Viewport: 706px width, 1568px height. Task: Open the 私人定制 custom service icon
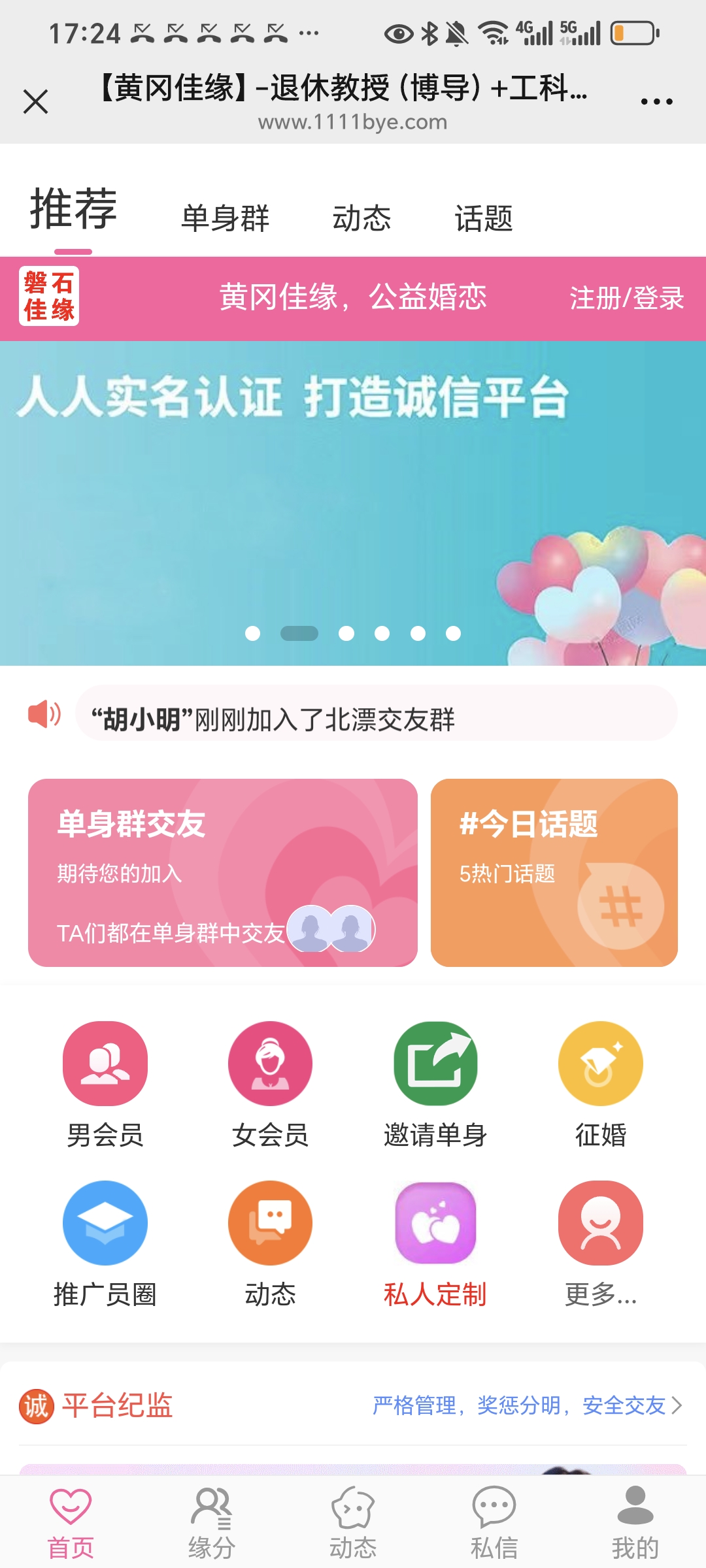pyautogui.click(x=435, y=1223)
